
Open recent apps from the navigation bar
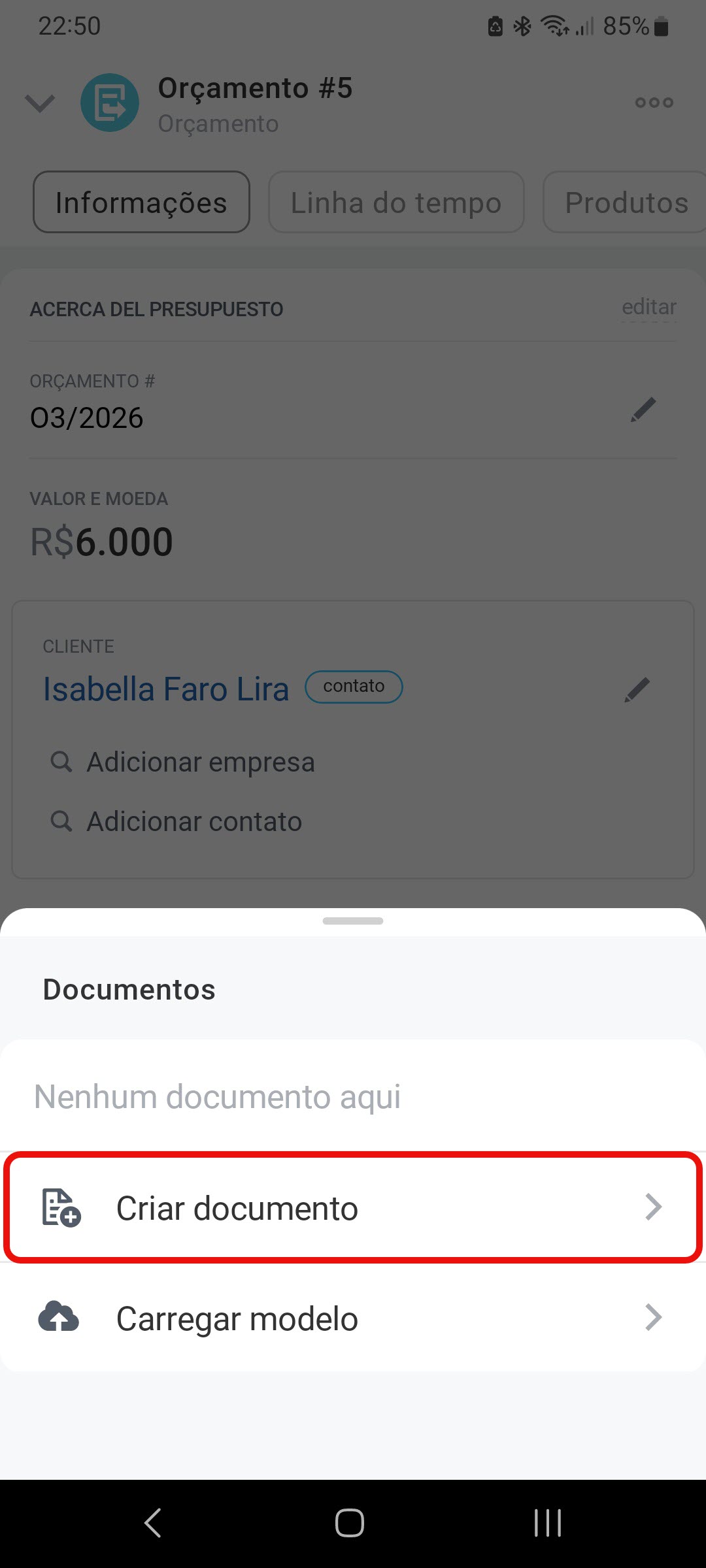click(x=547, y=1523)
